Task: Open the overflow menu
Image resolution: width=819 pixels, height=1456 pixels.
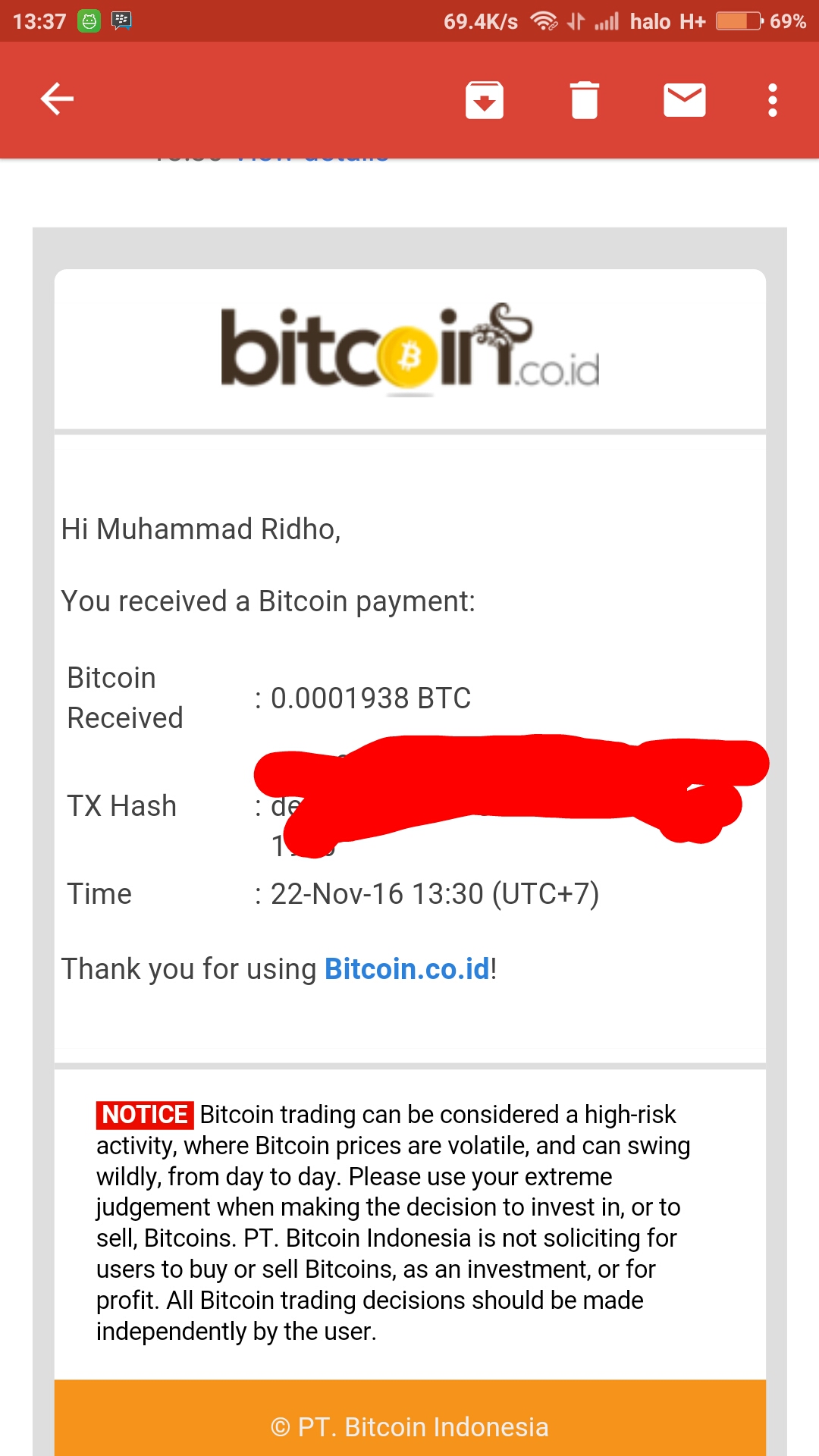Action: pos(773,100)
